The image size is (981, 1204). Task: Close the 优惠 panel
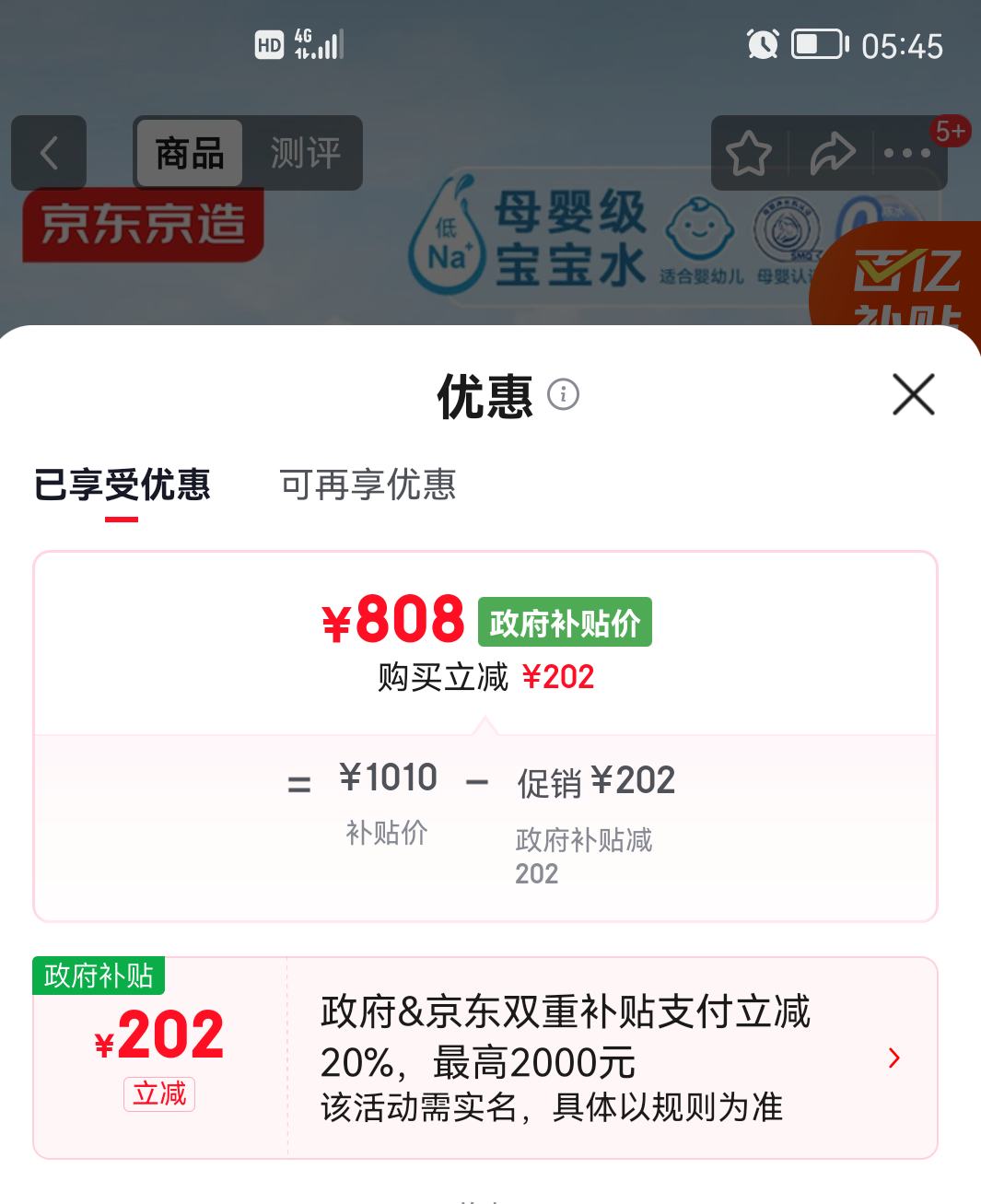coord(913,395)
